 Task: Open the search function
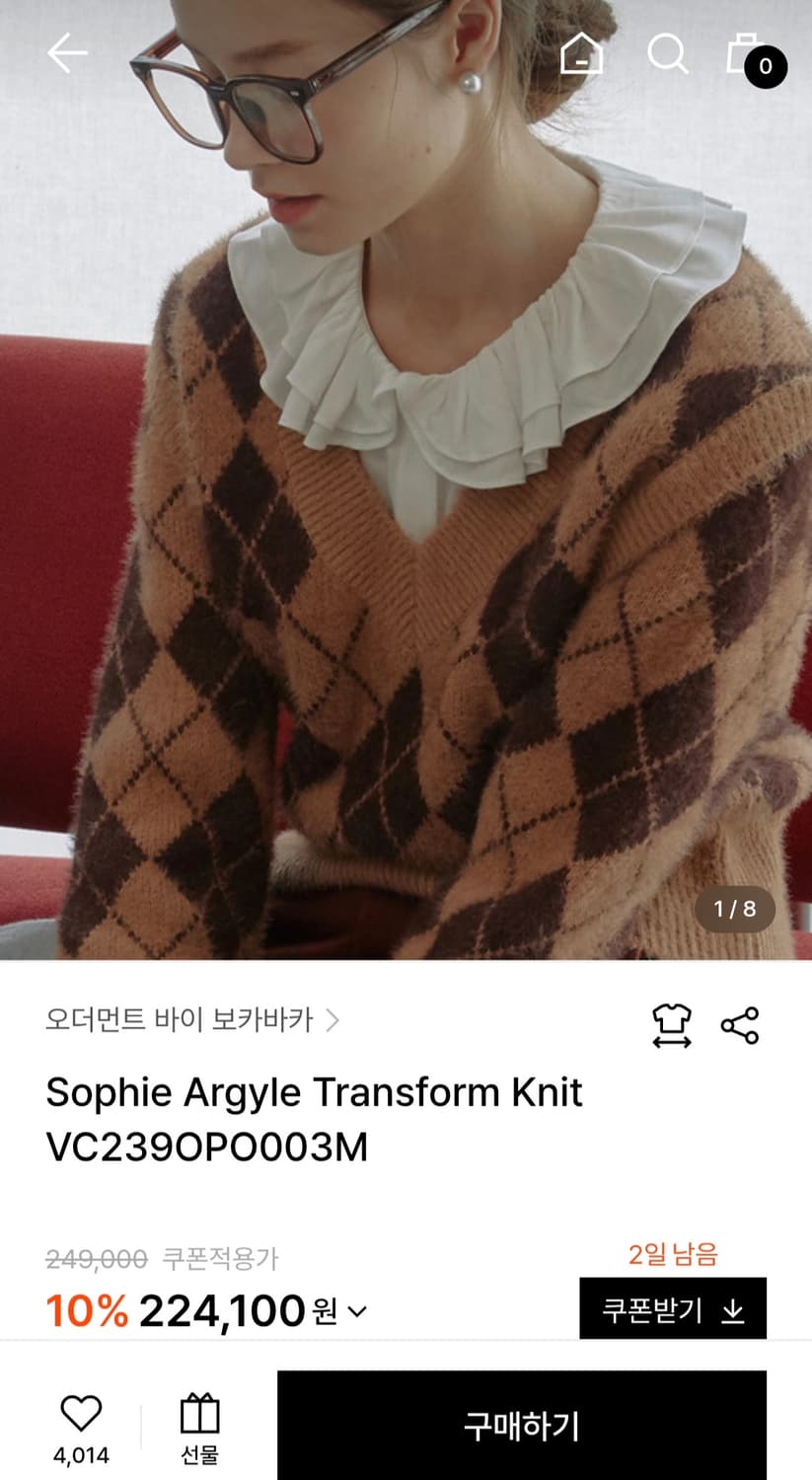coord(667,56)
